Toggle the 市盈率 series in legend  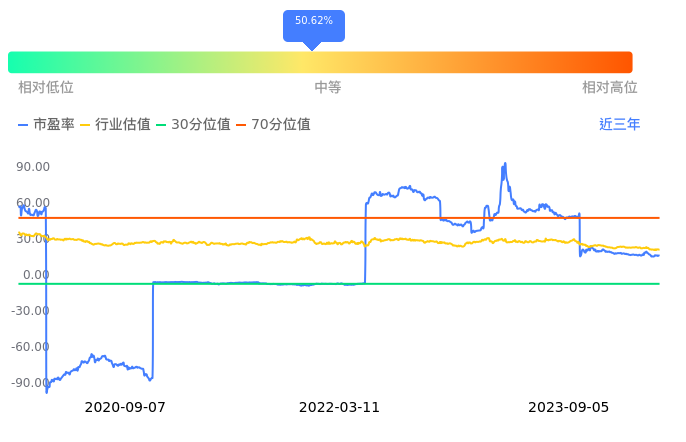(x=46, y=125)
